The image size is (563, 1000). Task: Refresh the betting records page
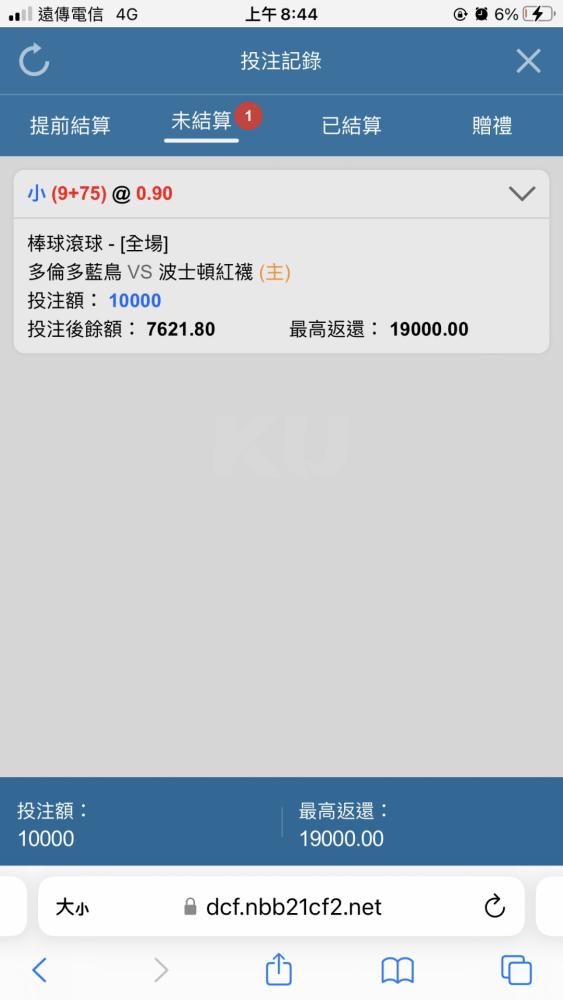pyautogui.click(x=34, y=61)
